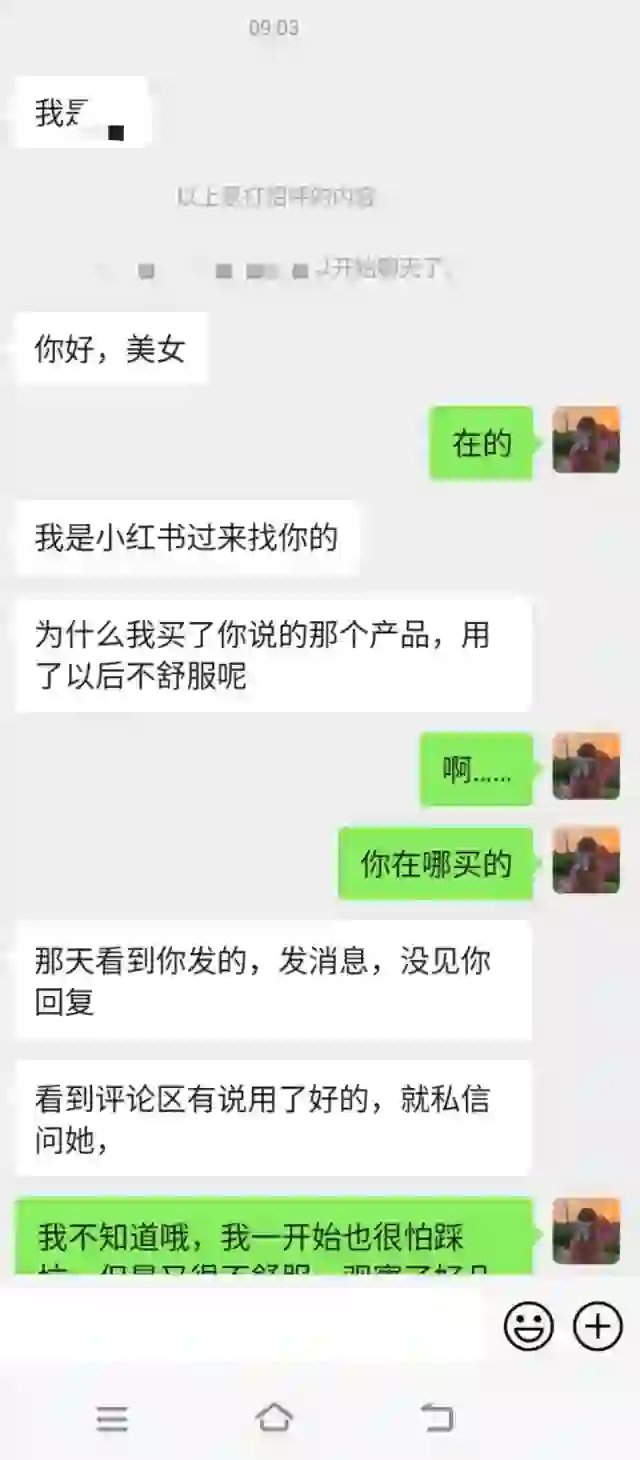Open the plus attachment menu
This screenshot has width=640, height=1460.
click(597, 1327)
